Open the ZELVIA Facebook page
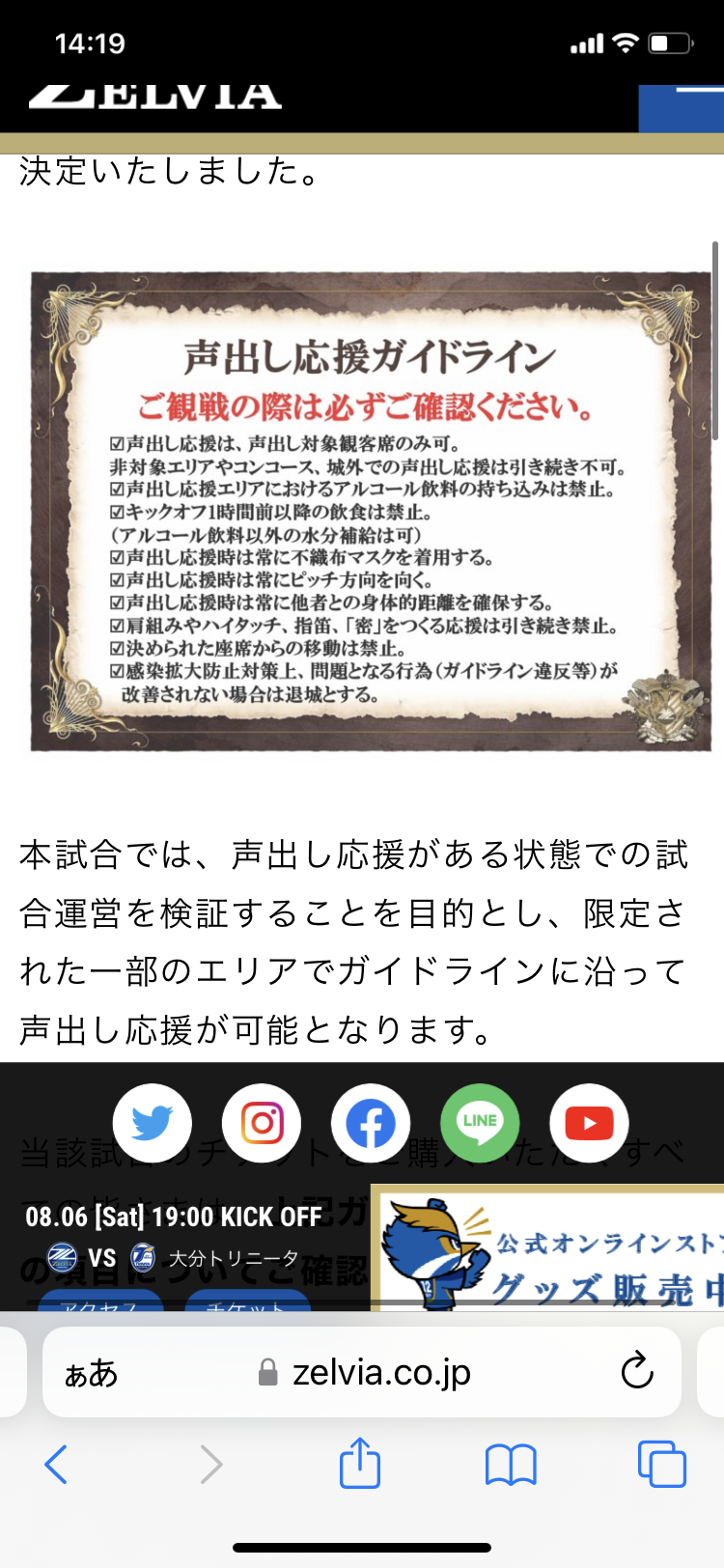This screenshot has width=724, height=1568. [371, 1123]
